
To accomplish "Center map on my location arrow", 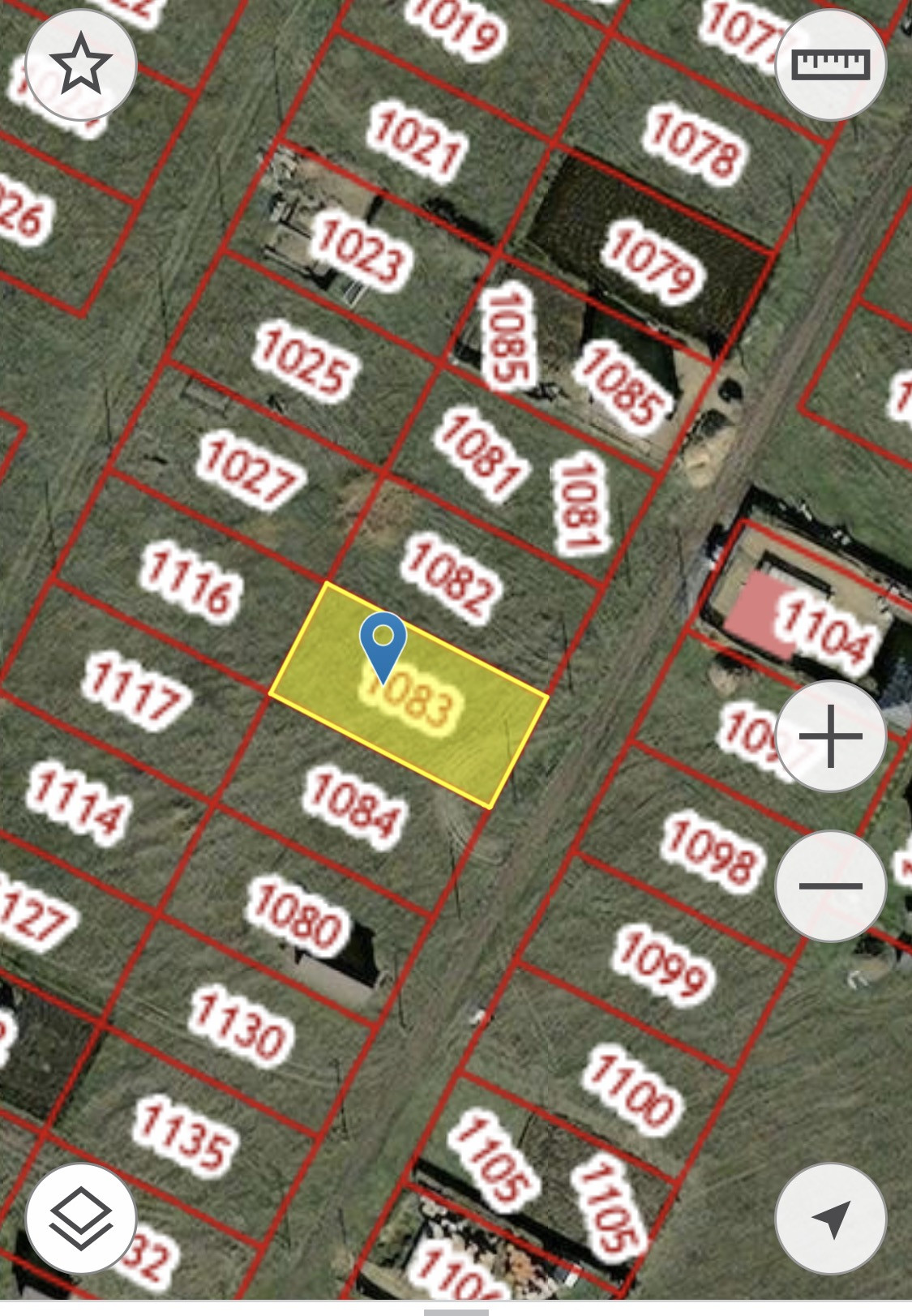I will tap(830, 1218).
